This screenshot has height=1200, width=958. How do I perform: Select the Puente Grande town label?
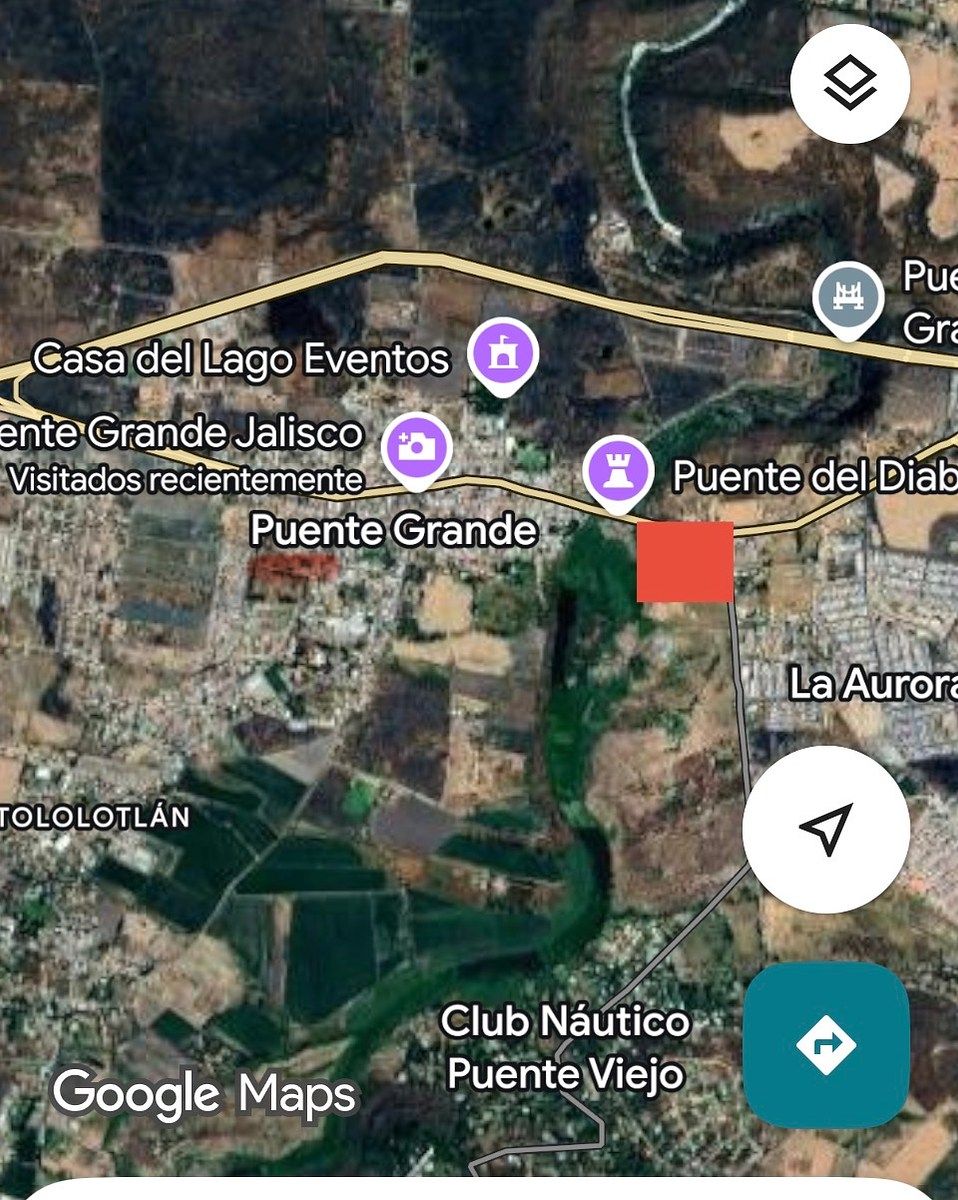pos(394,531)
